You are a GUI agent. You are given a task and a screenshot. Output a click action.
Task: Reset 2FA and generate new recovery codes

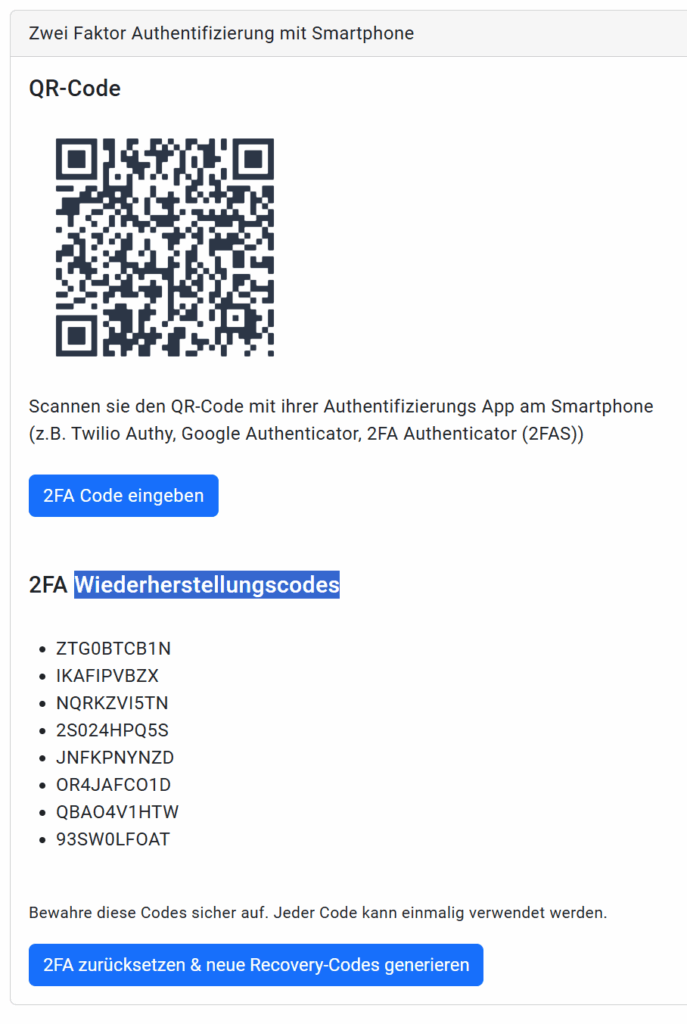256,965
